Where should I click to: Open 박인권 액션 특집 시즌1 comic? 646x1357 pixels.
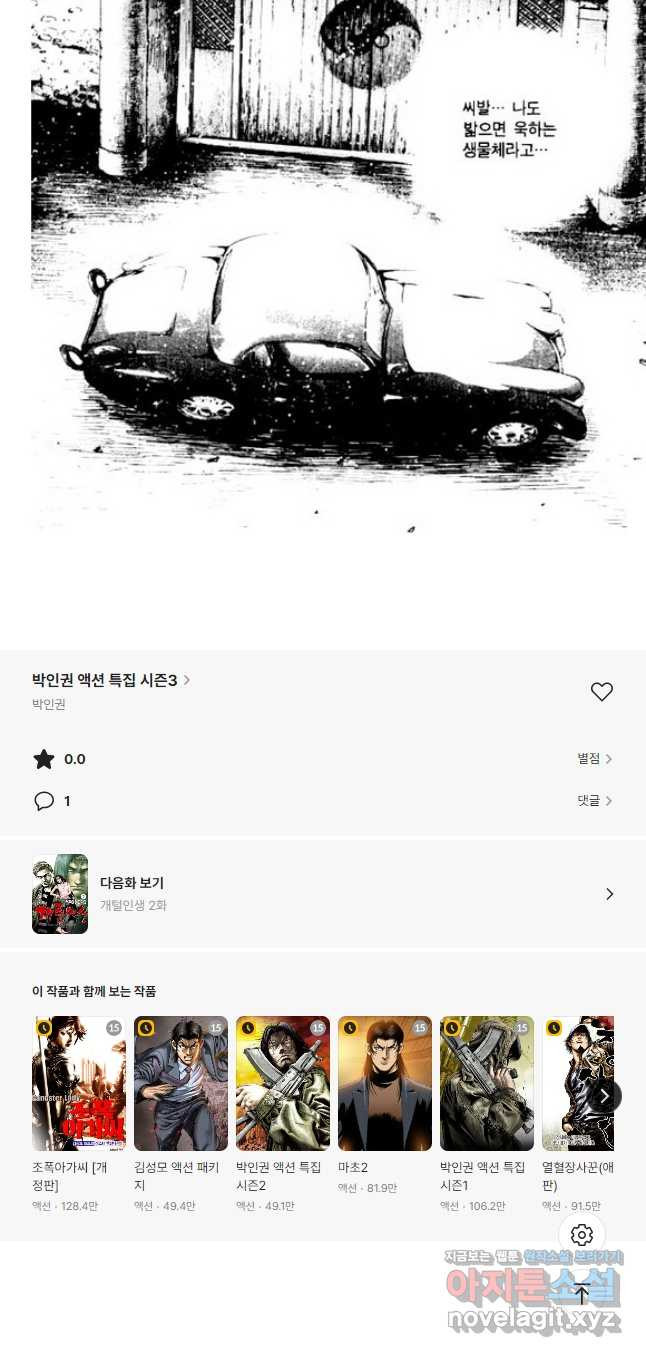487,1084
